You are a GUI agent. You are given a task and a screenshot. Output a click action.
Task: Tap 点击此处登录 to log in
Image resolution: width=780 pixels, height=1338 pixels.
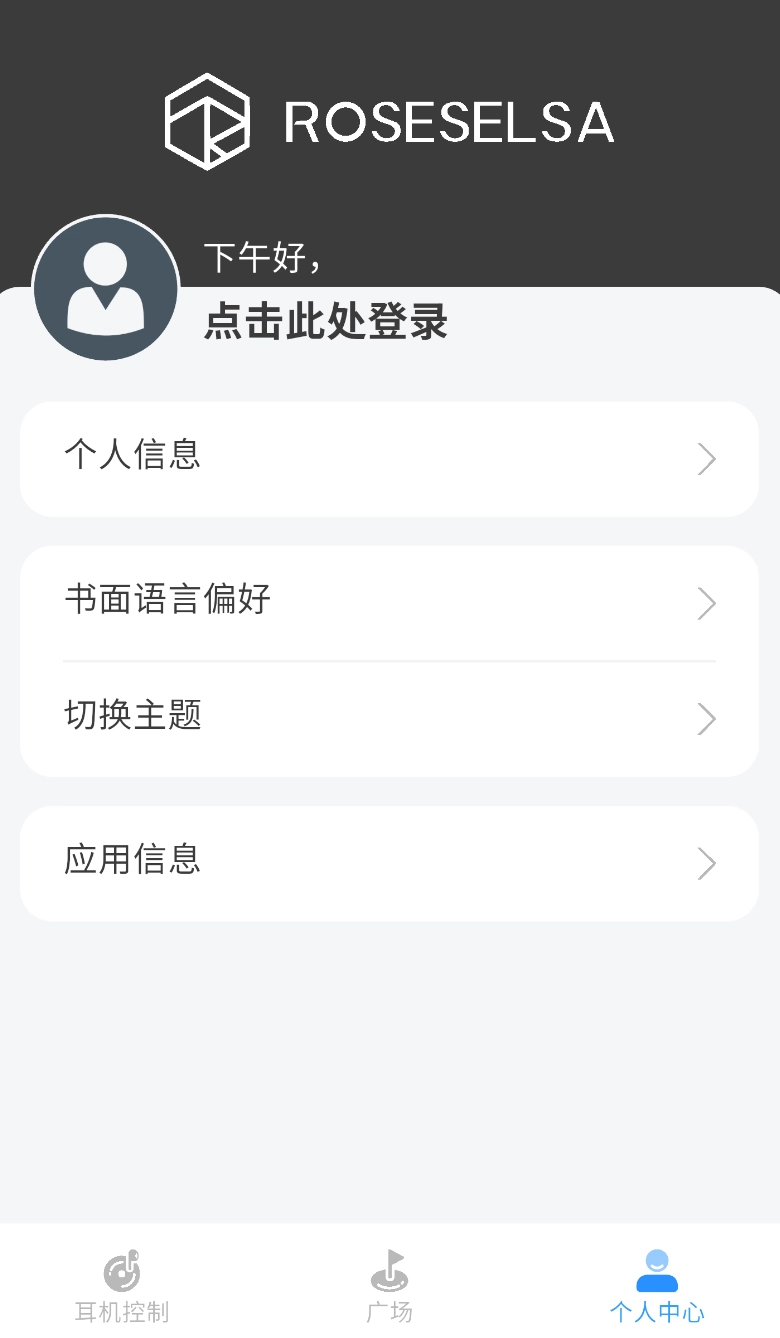click(x=326, y=322)
